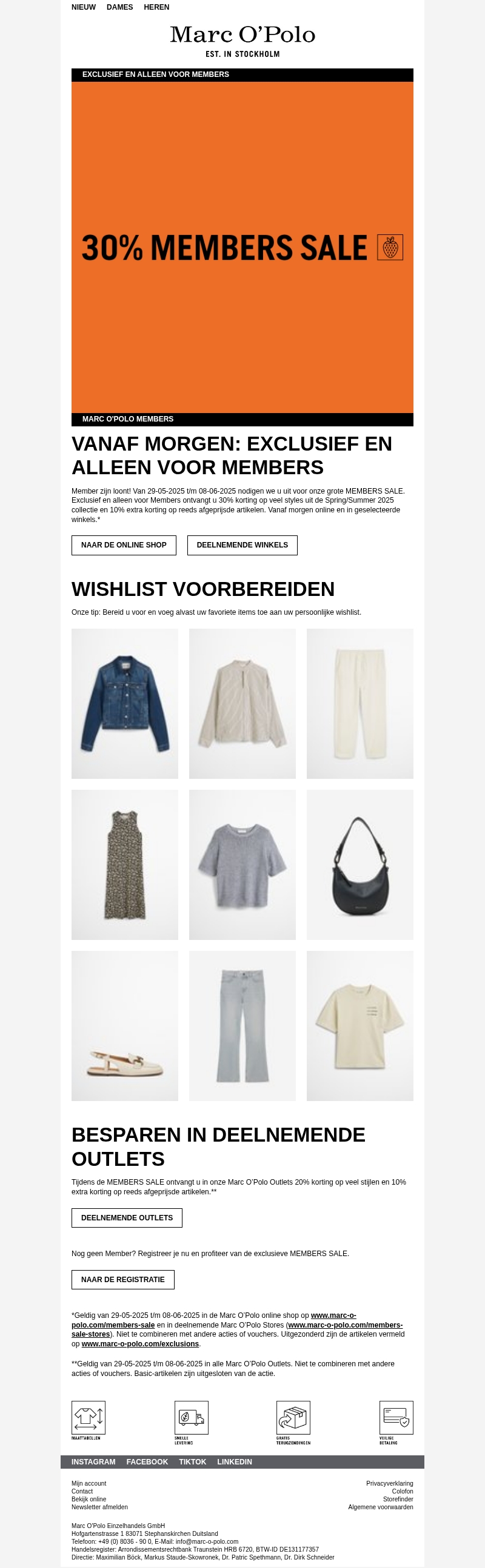
Task: Select Newsletter afmelden
Action: tap(99, 1507)
